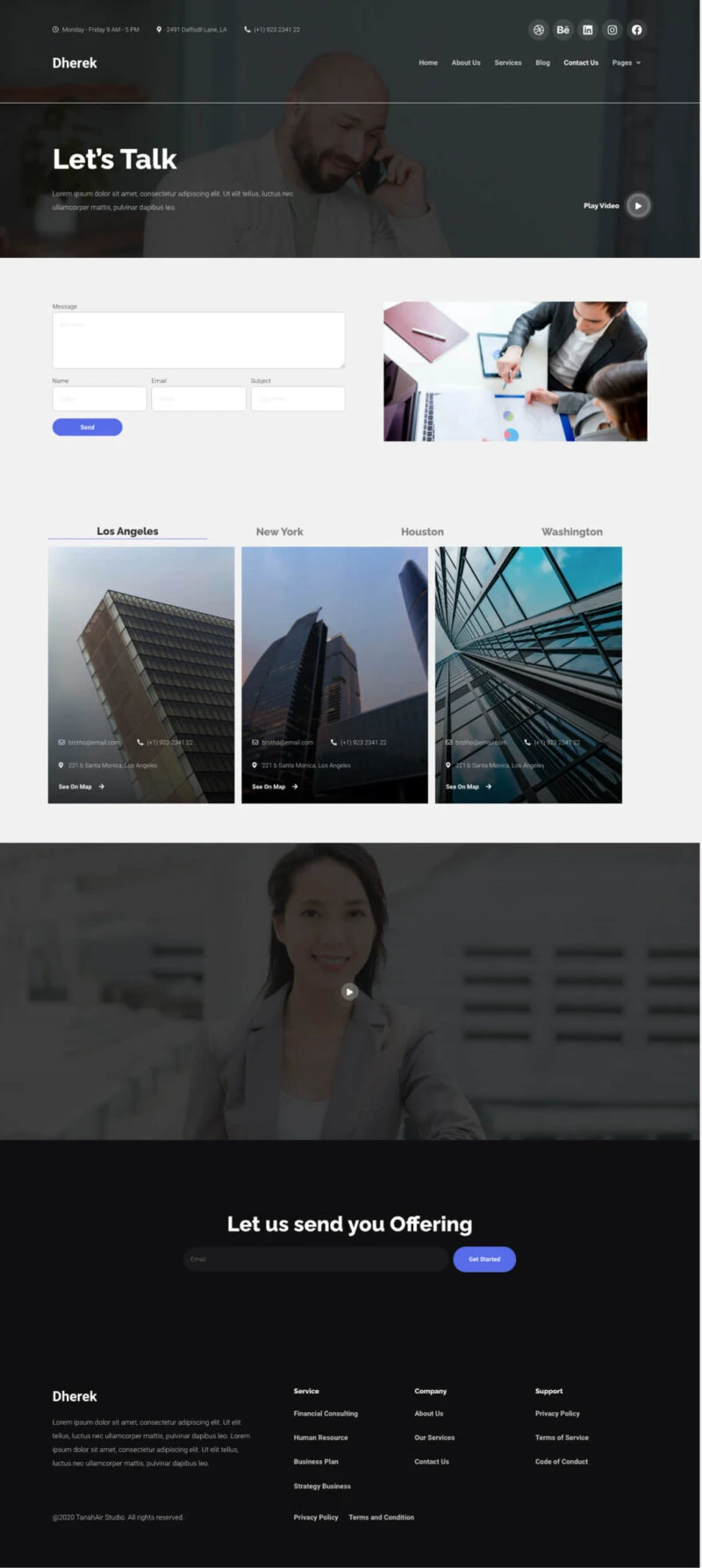Switch to the Houston tab

pyautogui.click(x=422, y=531)
